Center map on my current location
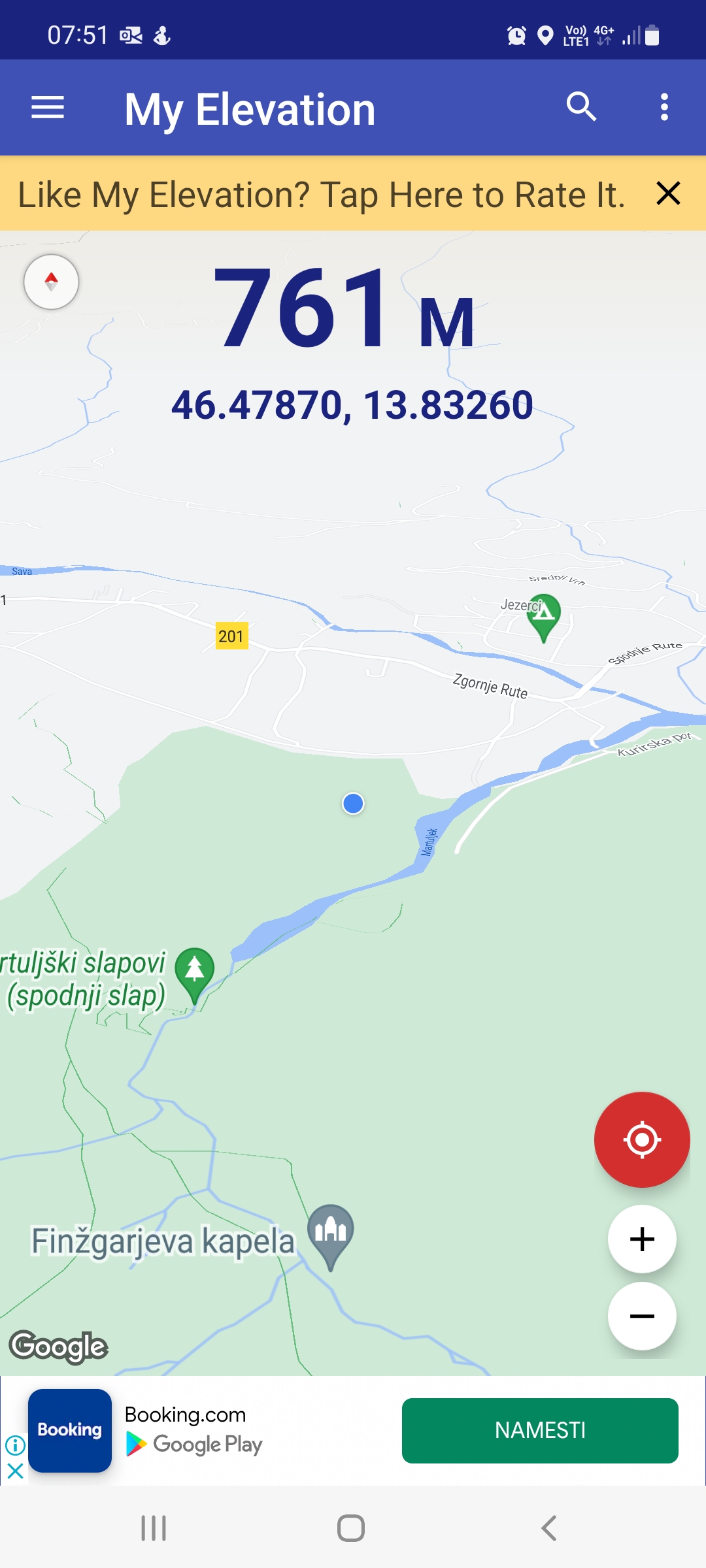 pyautogui.click(x=642, y=1139)
